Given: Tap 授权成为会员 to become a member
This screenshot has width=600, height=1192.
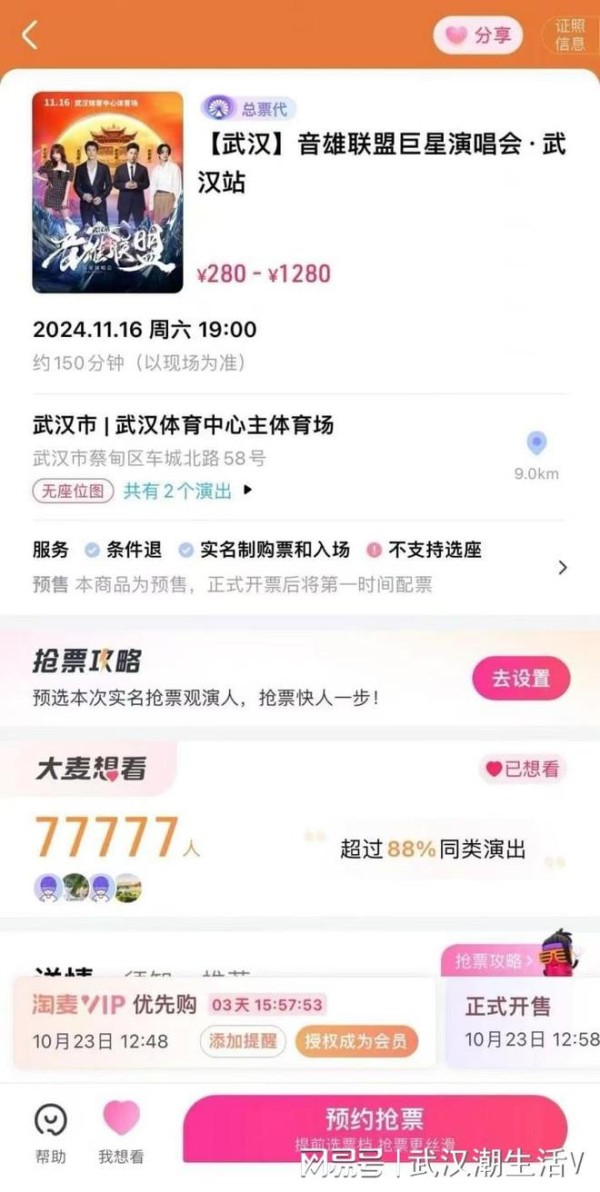Looking at the screenshot, I should 356,1041.
